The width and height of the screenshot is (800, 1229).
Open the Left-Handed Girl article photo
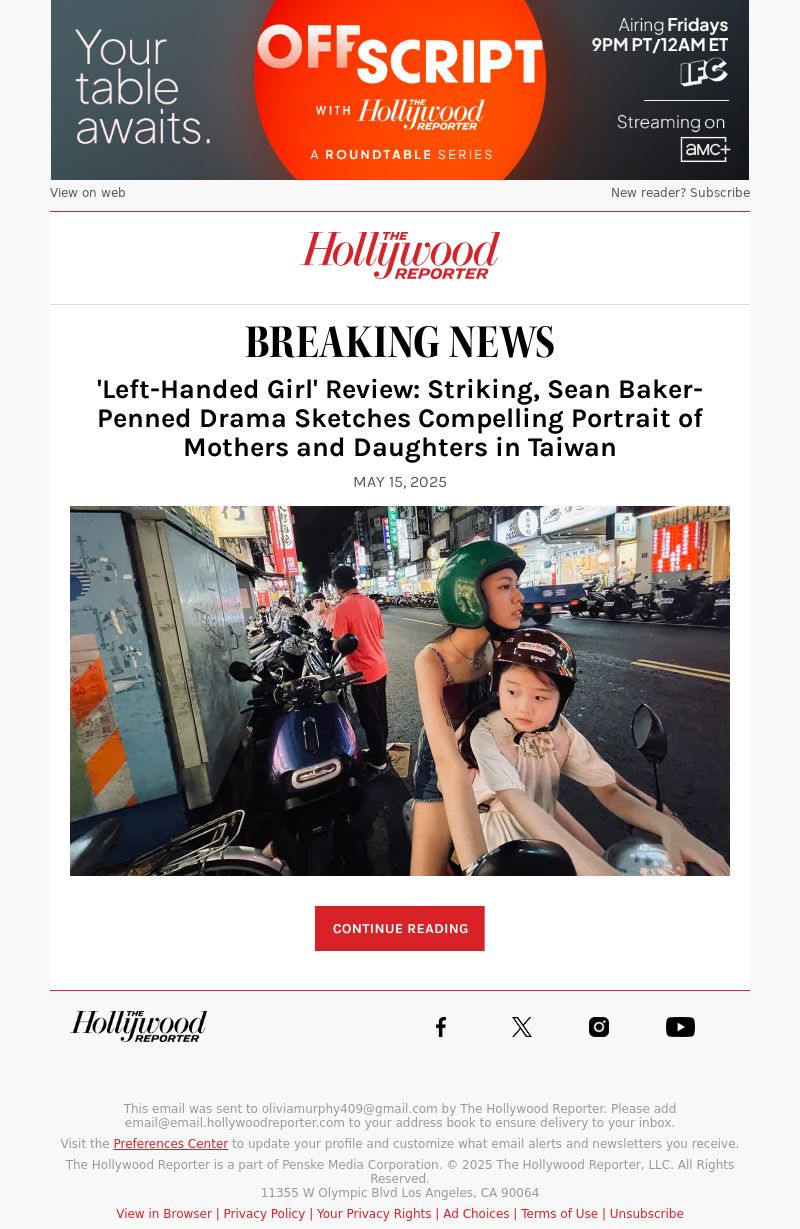(400, 690)
